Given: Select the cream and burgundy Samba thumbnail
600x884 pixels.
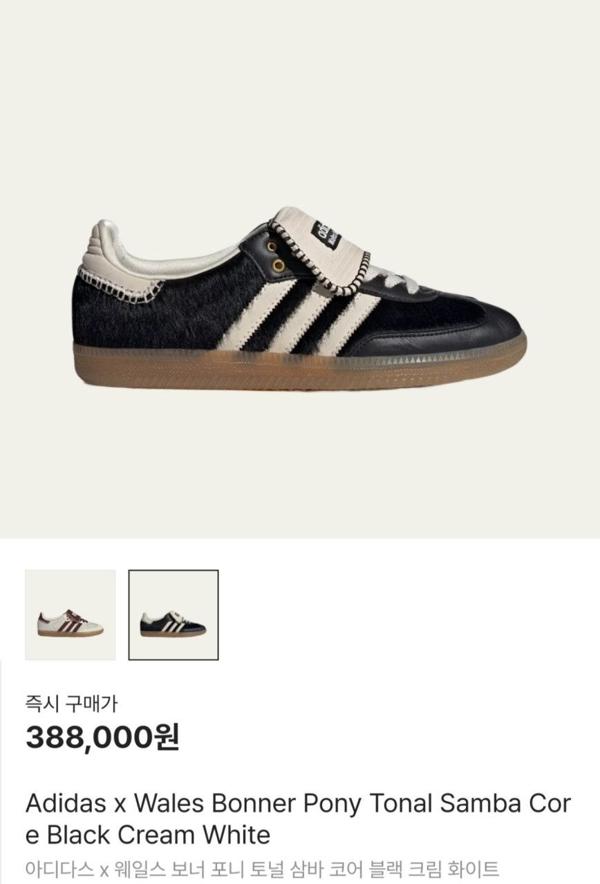Looking at the screenshot, I should pos(70,615).
